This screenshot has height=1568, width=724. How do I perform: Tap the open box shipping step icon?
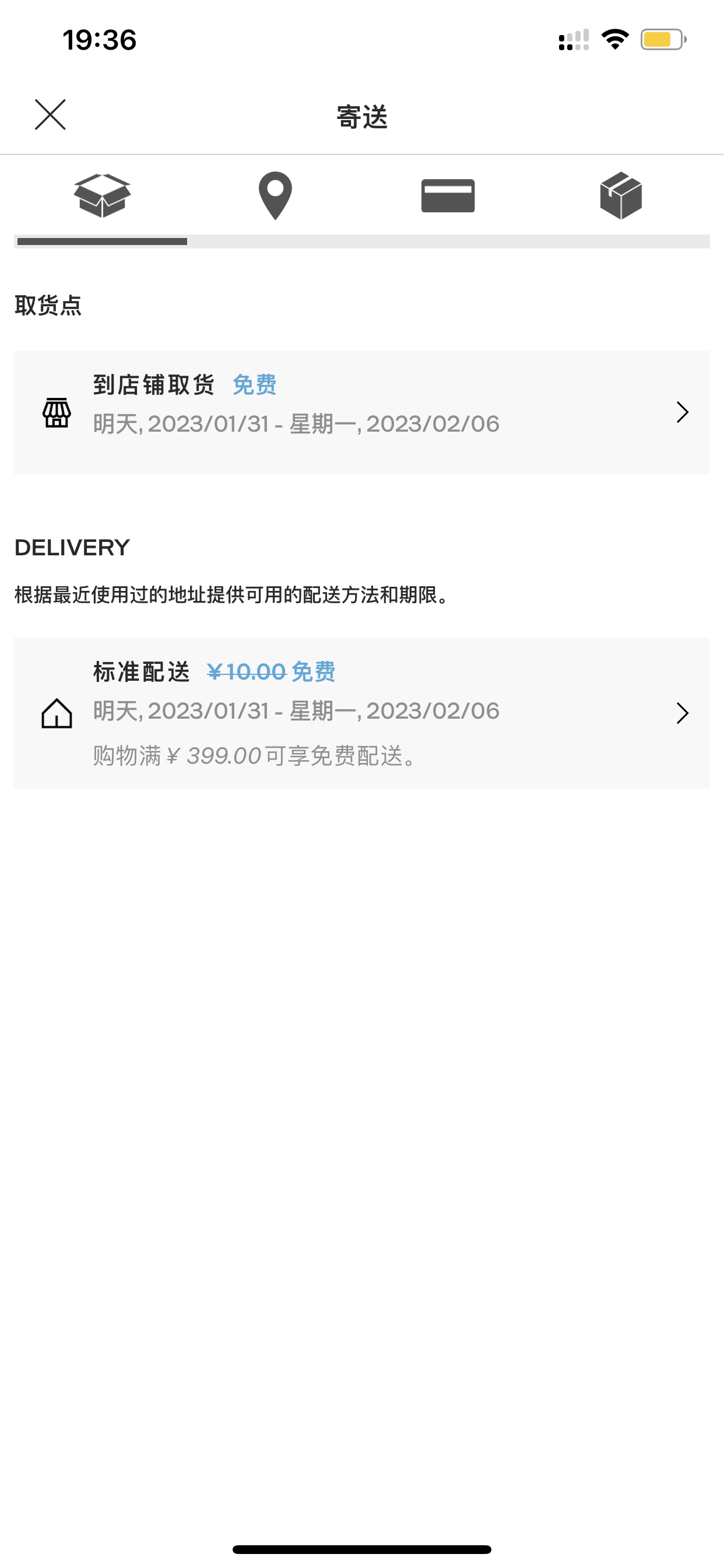pos(102,195)
